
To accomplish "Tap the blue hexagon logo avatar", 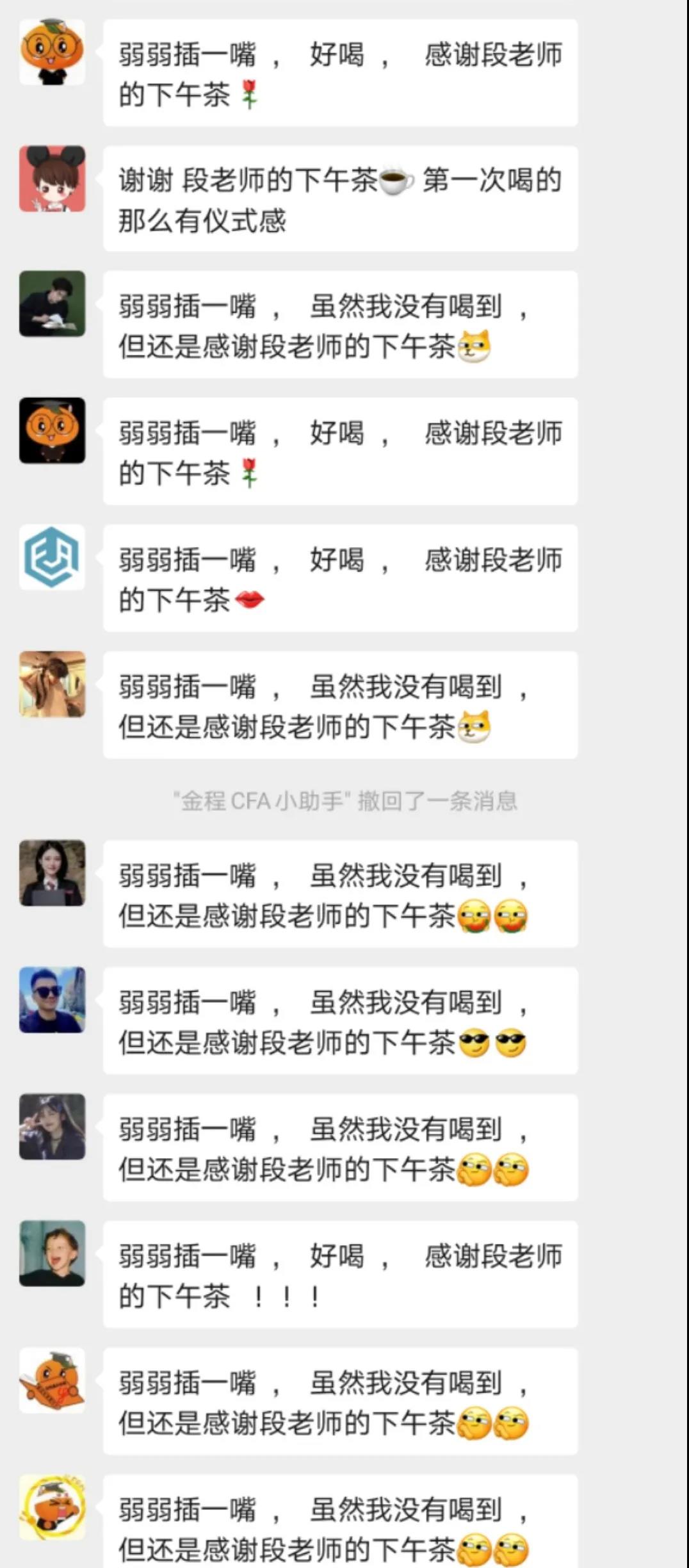I will click(x=52, y=557).
